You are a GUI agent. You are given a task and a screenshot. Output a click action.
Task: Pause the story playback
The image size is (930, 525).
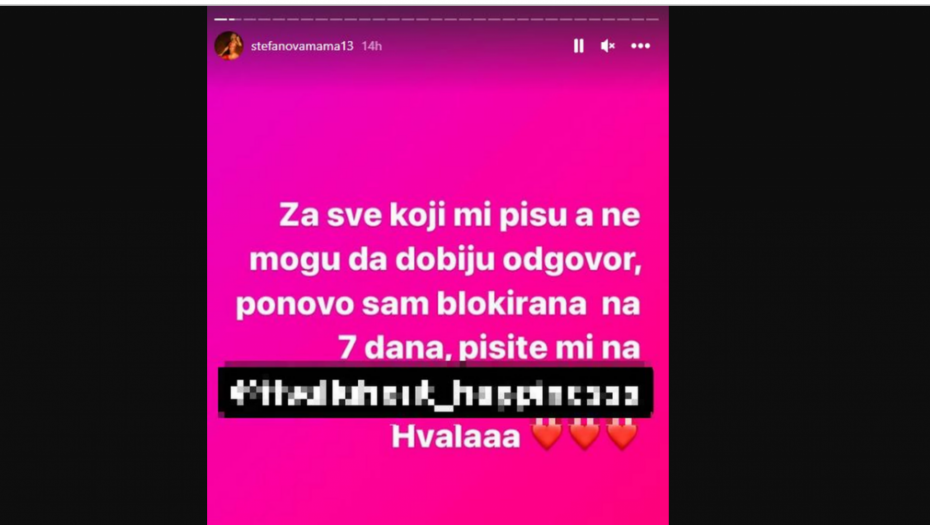(x=578, y=46)
